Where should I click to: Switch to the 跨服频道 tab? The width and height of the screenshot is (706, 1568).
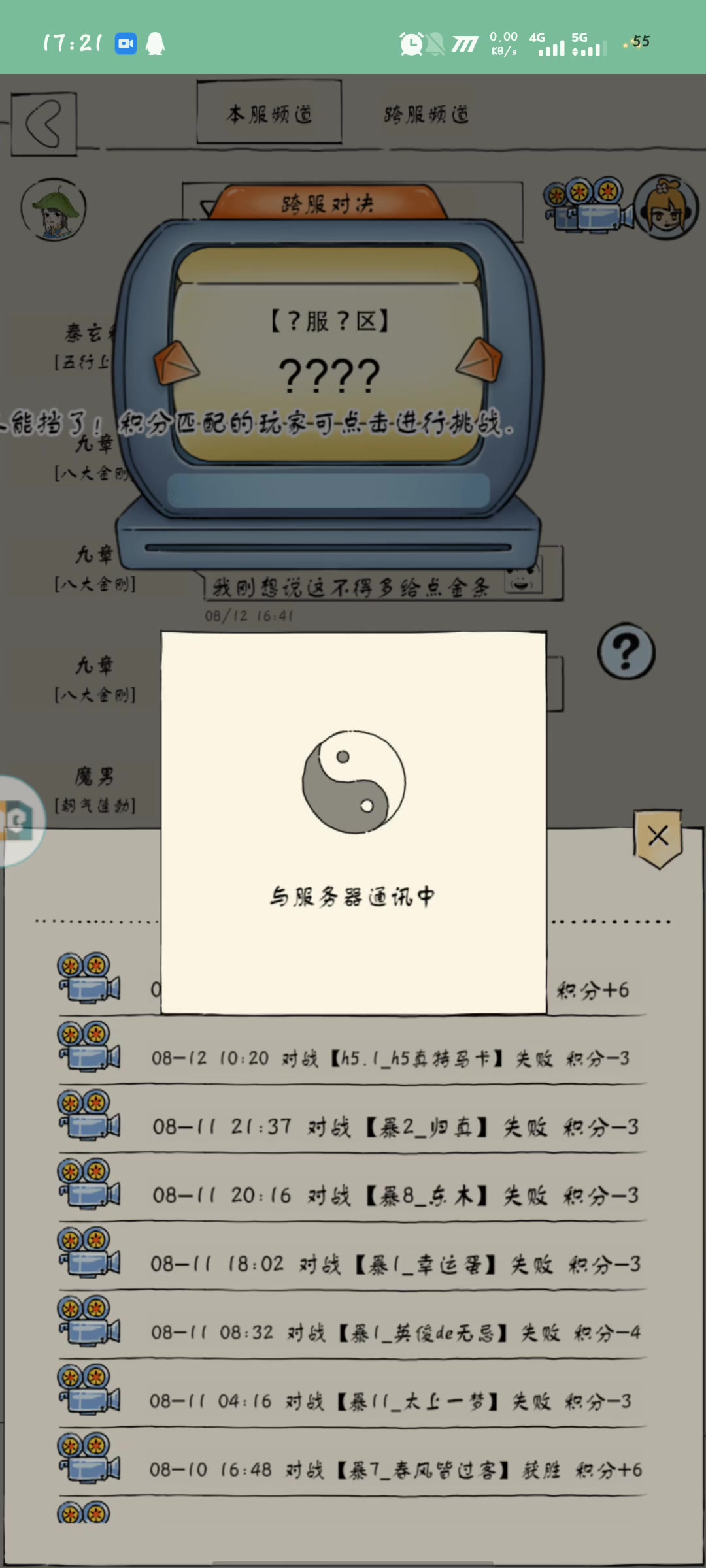[x=426, y=114]
